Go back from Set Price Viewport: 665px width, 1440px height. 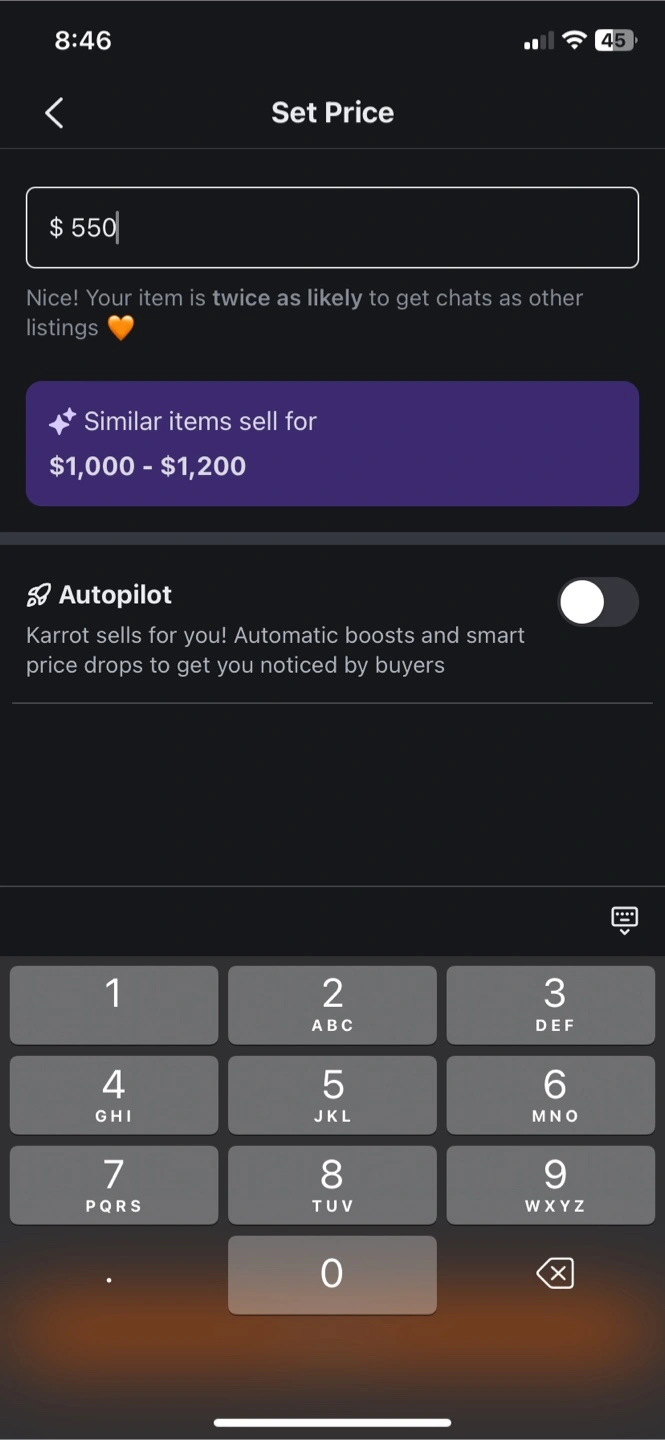pyautogui.click(x=55, y=112)
